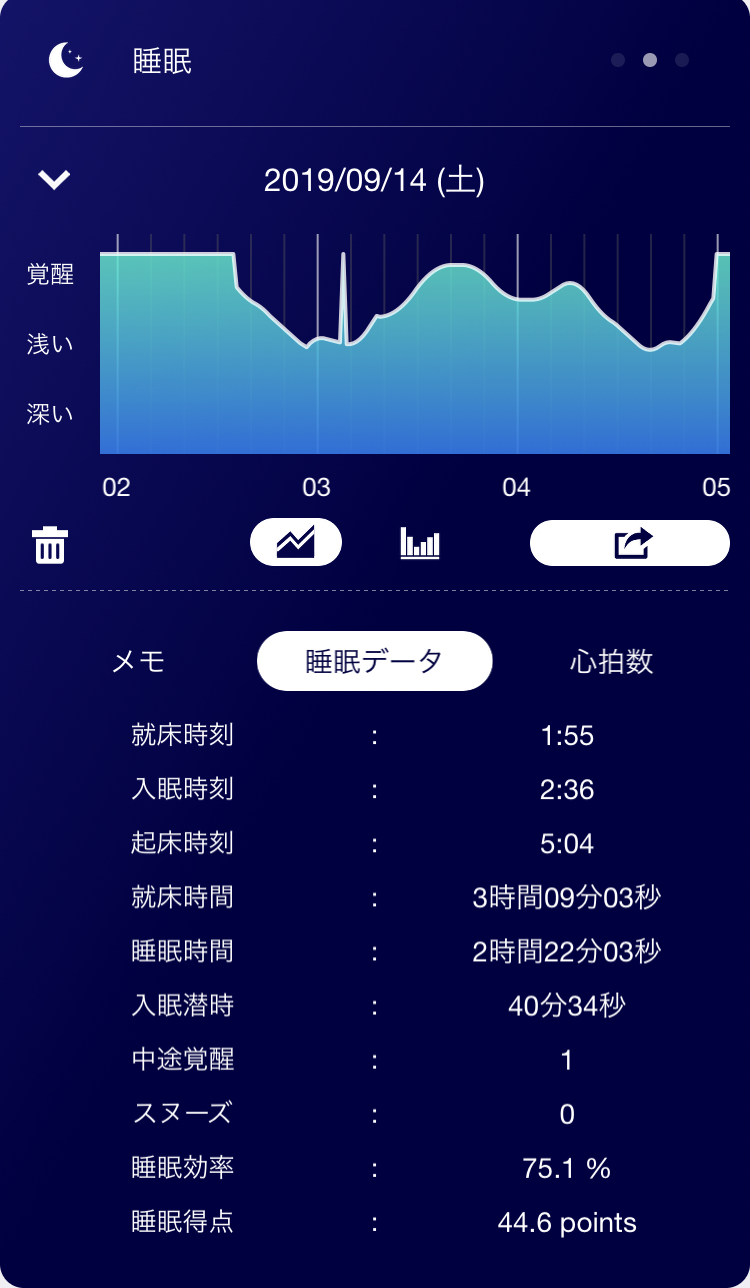Delete this sleep record with trash icon

coord(49,545)
